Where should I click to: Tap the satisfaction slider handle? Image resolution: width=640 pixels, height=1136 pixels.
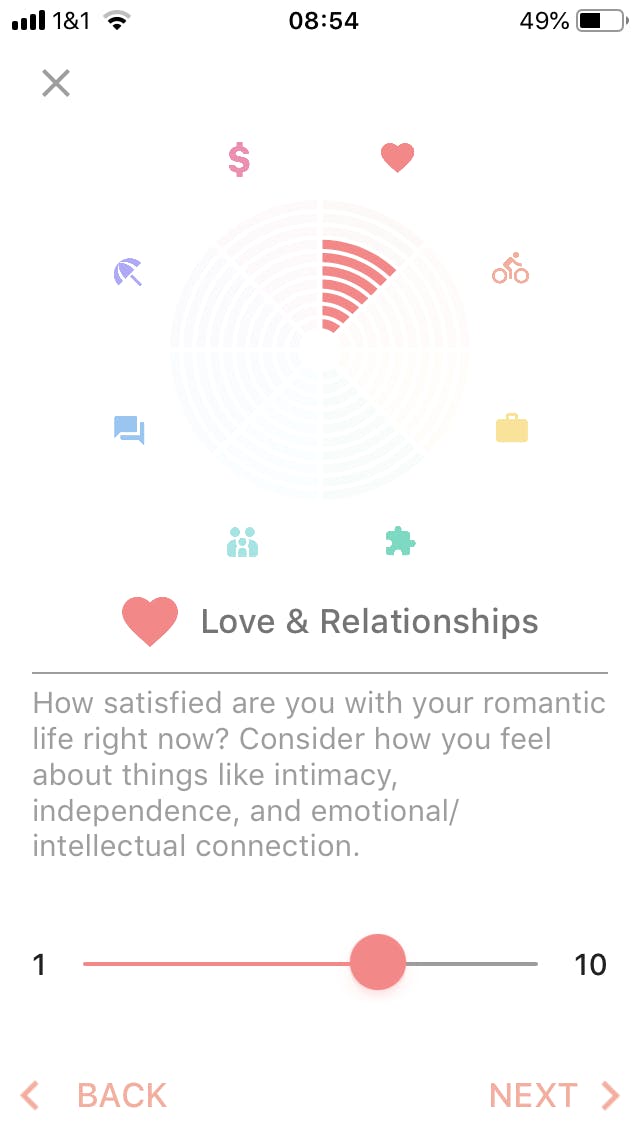point(377,963)
